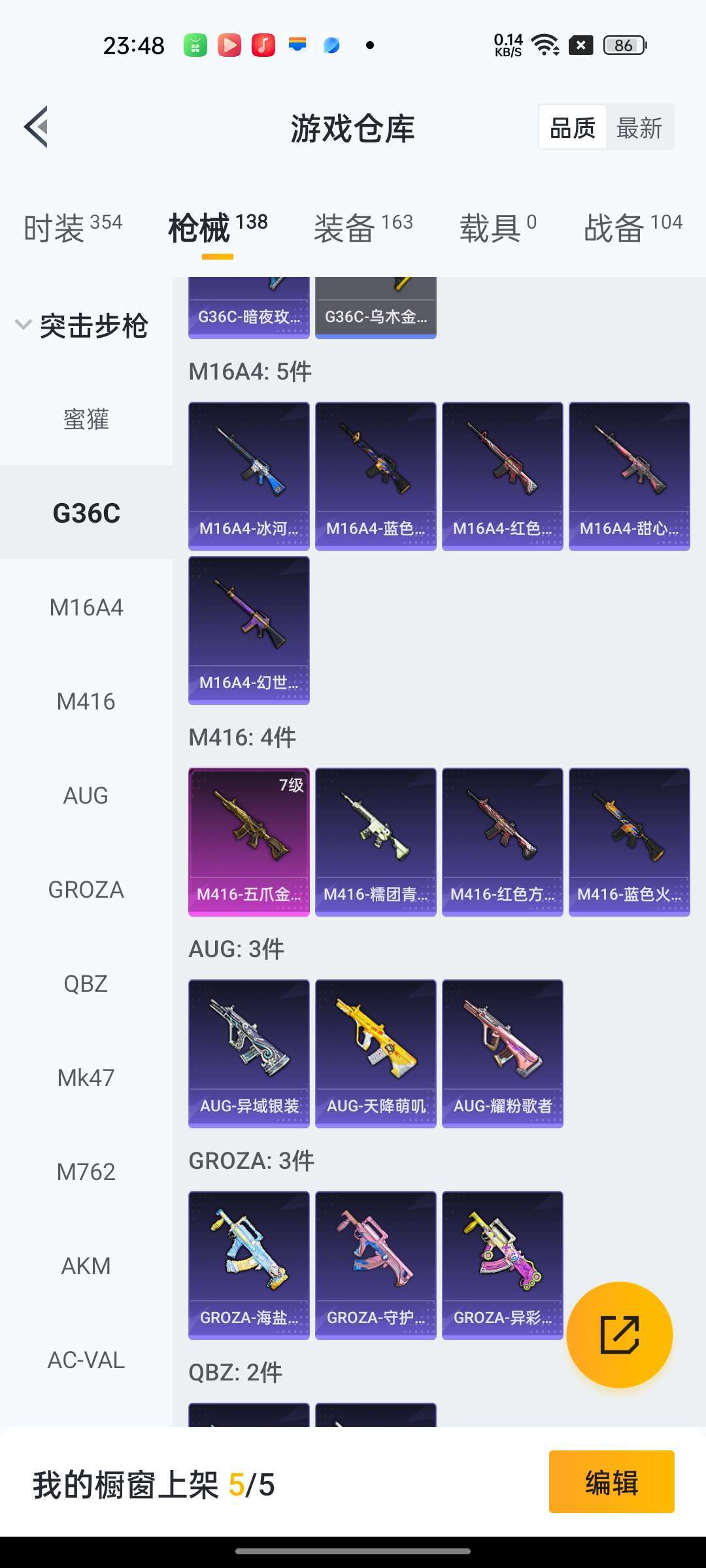The height and width of the screenshot is (1568, 706).
Task: Open the 载具 tab
Action: 497,228
